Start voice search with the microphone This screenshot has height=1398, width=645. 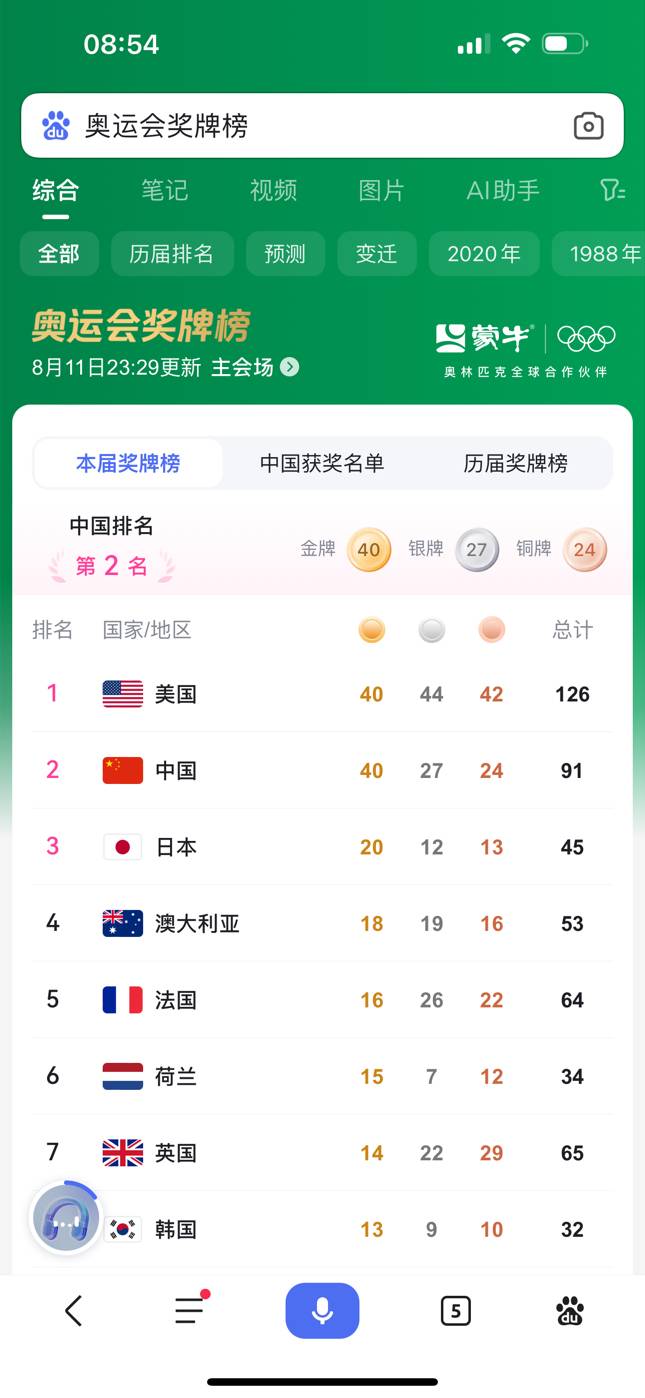point(322,1310)
